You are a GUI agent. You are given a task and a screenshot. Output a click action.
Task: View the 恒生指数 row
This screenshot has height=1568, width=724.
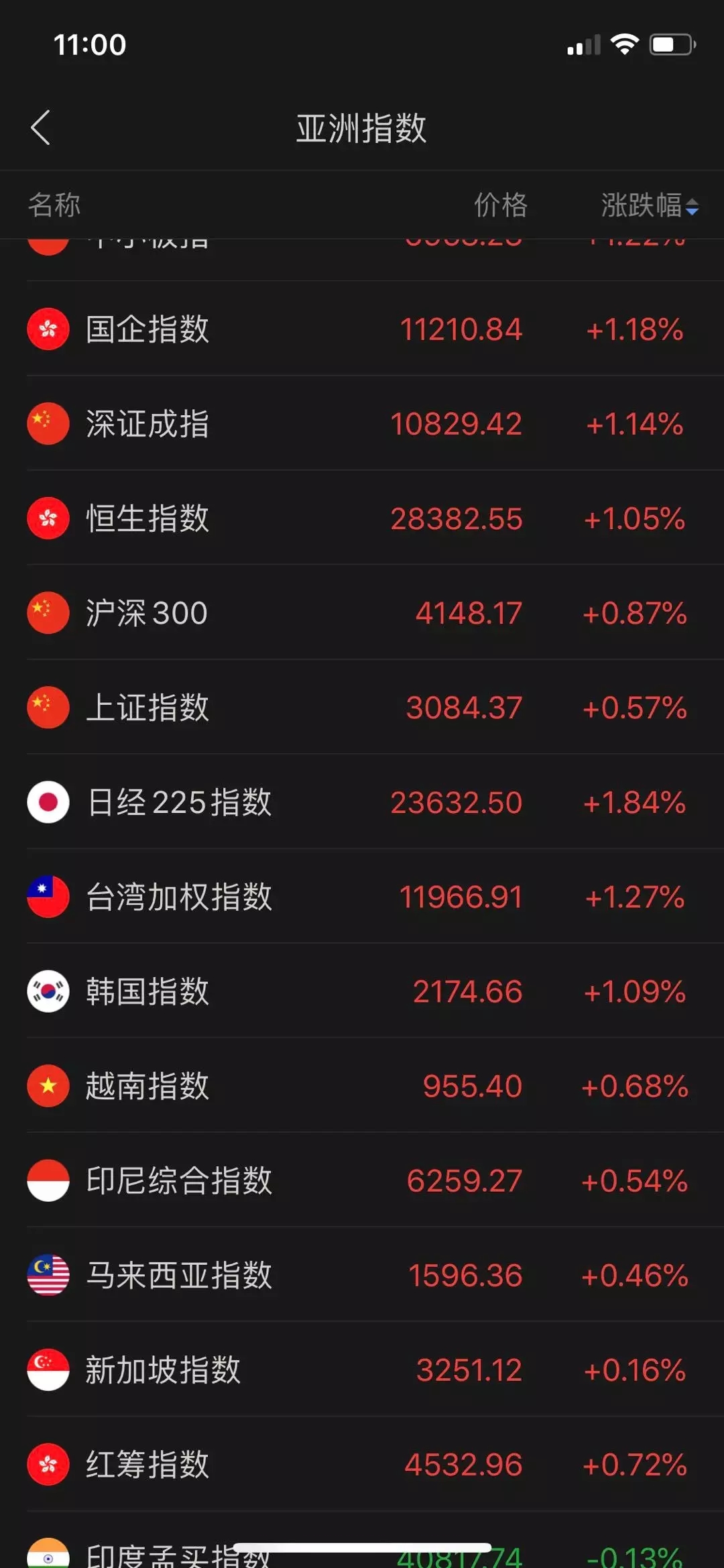362,518
